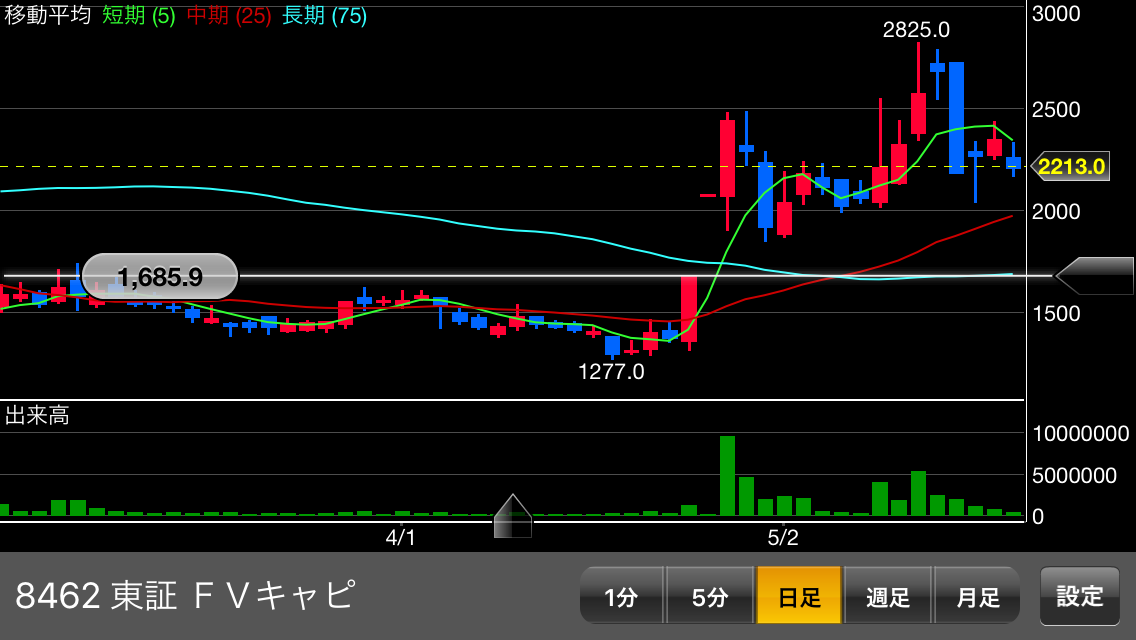Change to 月足 monthly chart
The image size is (1136, 640).
coord(977,597)
